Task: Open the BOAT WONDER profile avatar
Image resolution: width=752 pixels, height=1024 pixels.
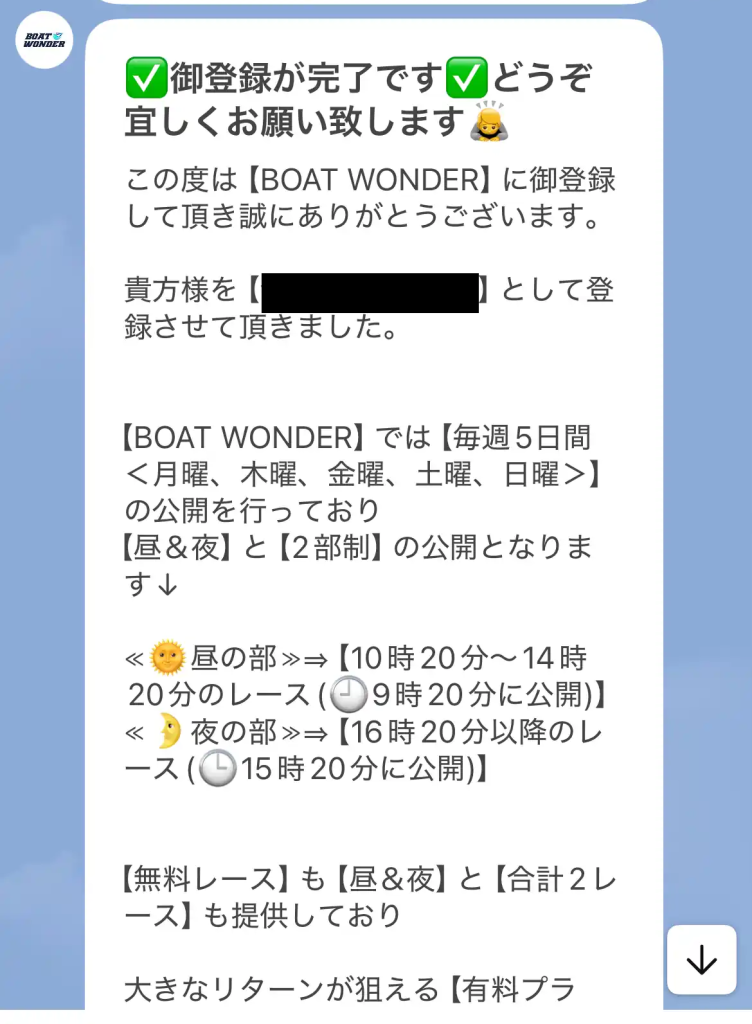Action: pyautogui.click(x=44, y=40)
